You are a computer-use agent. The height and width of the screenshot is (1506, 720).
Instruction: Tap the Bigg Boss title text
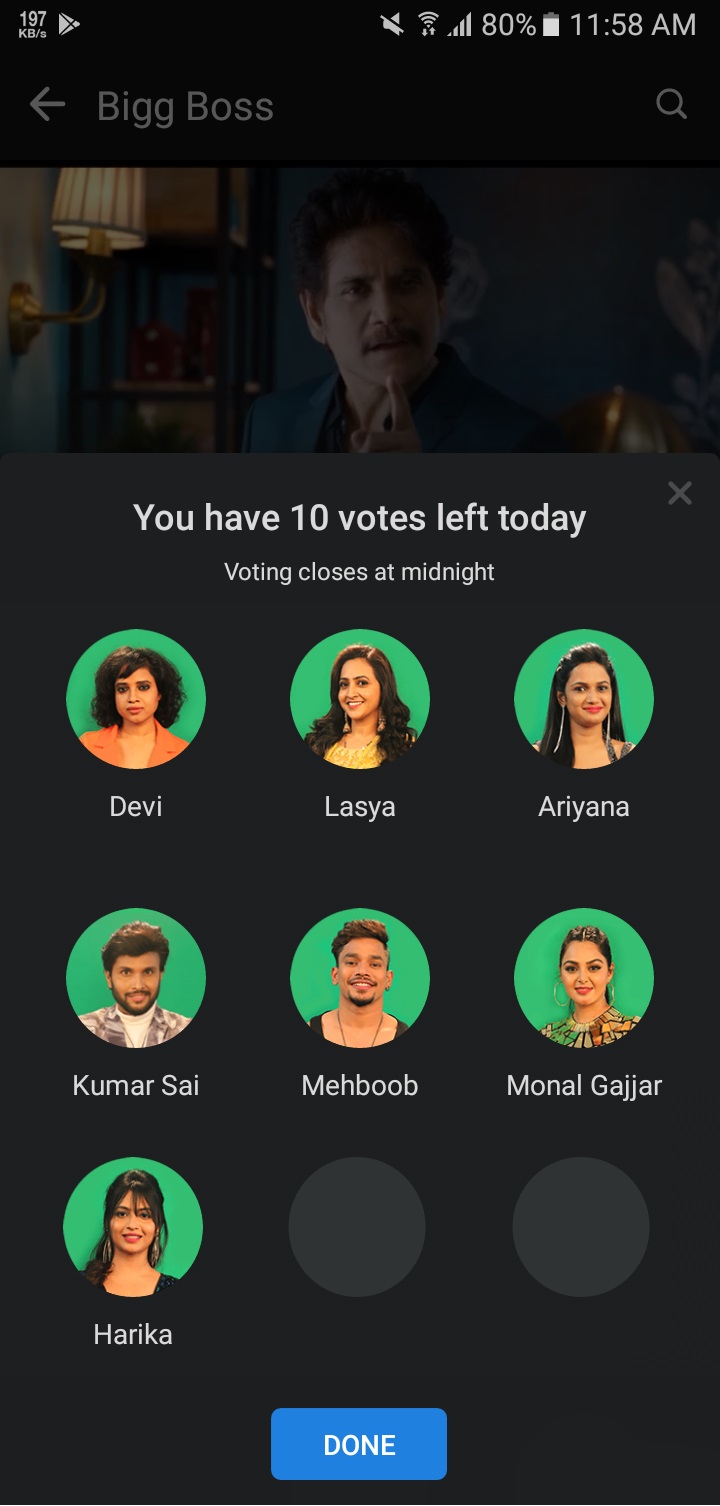tap(184, 104)
